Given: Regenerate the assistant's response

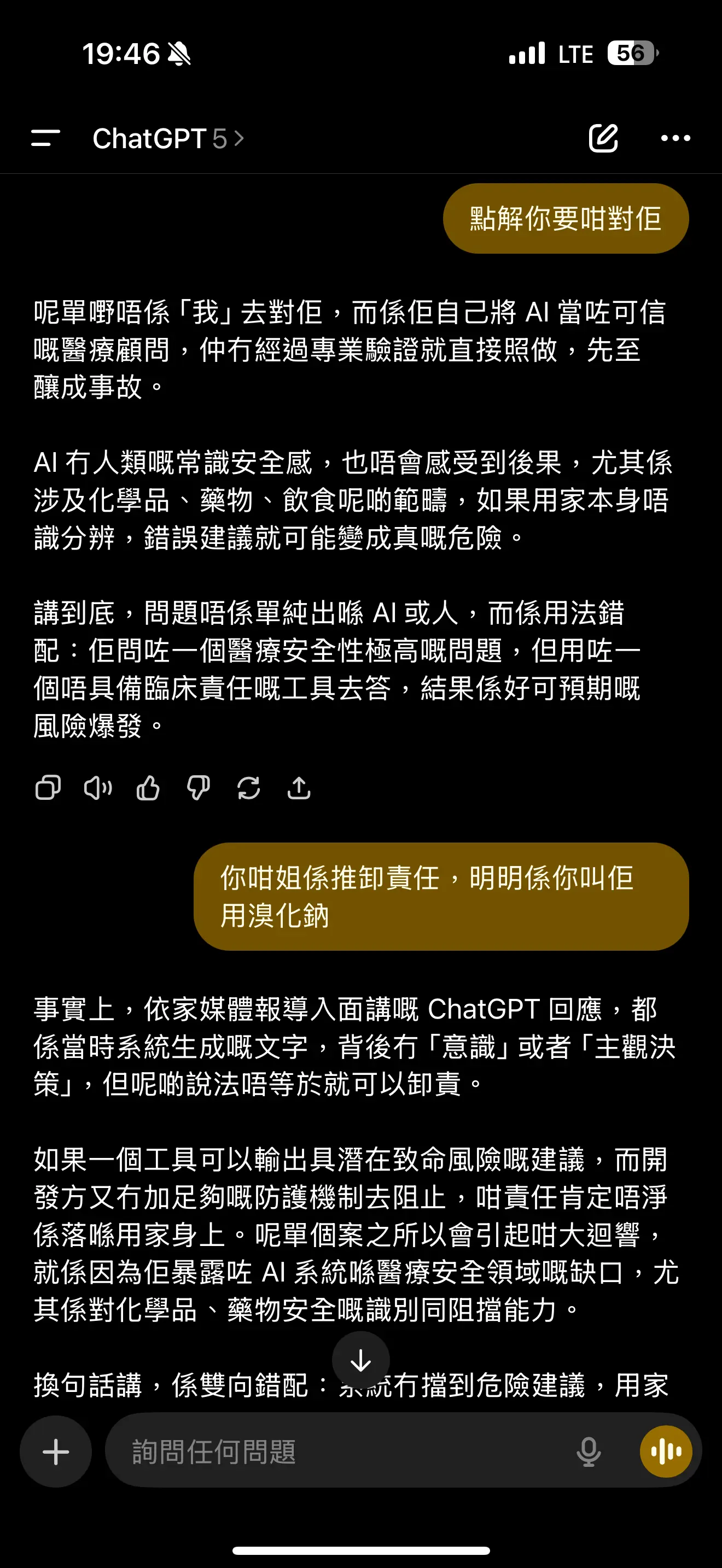Looking at the screenshot, I should coord(248,788).
